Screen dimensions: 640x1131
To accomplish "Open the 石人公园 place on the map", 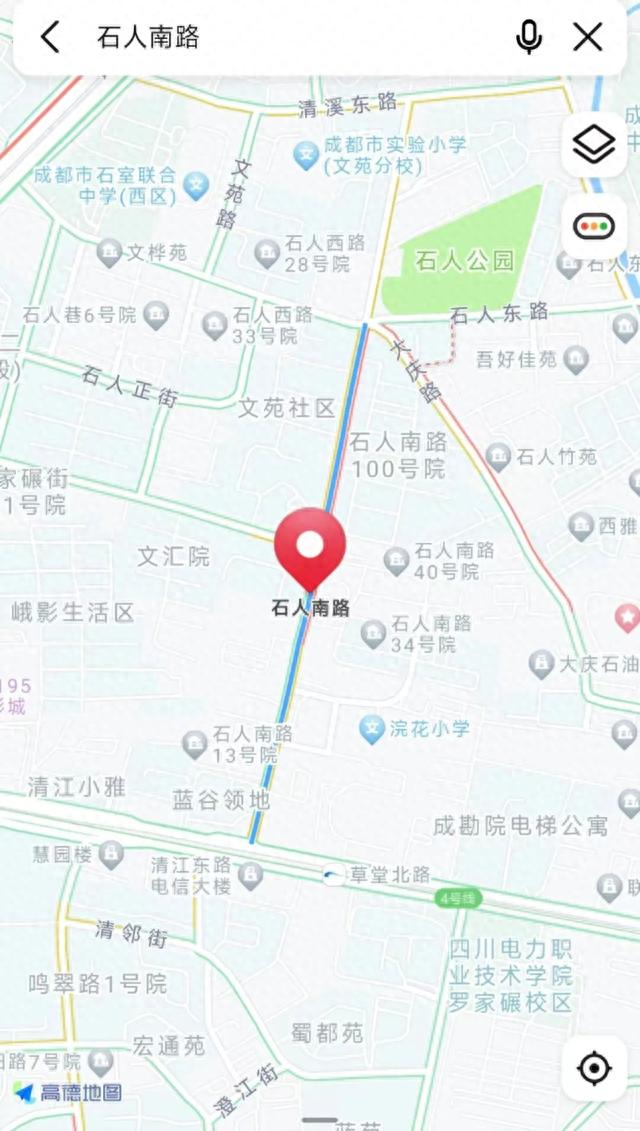I will click(465, 261).
